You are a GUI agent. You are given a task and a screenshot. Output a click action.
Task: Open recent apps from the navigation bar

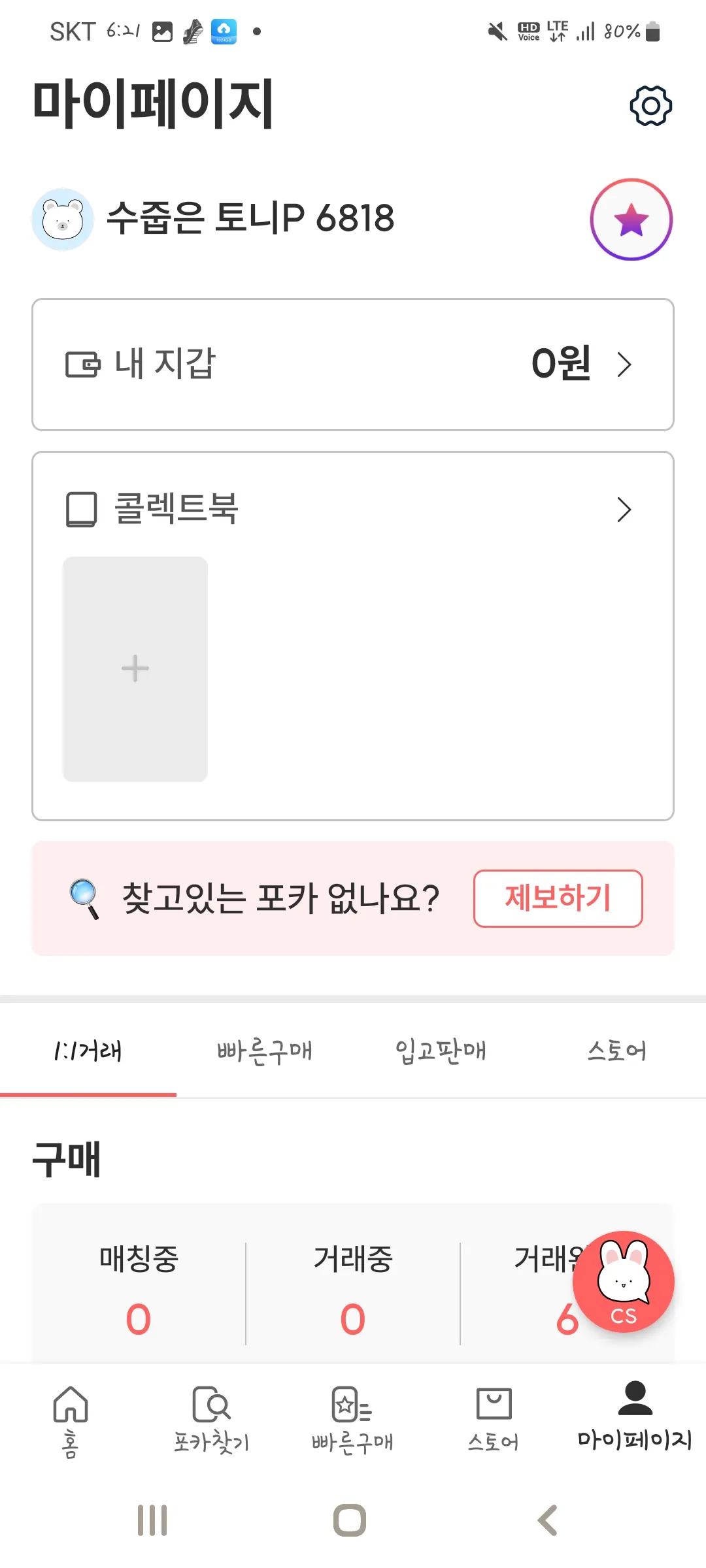152,1520
